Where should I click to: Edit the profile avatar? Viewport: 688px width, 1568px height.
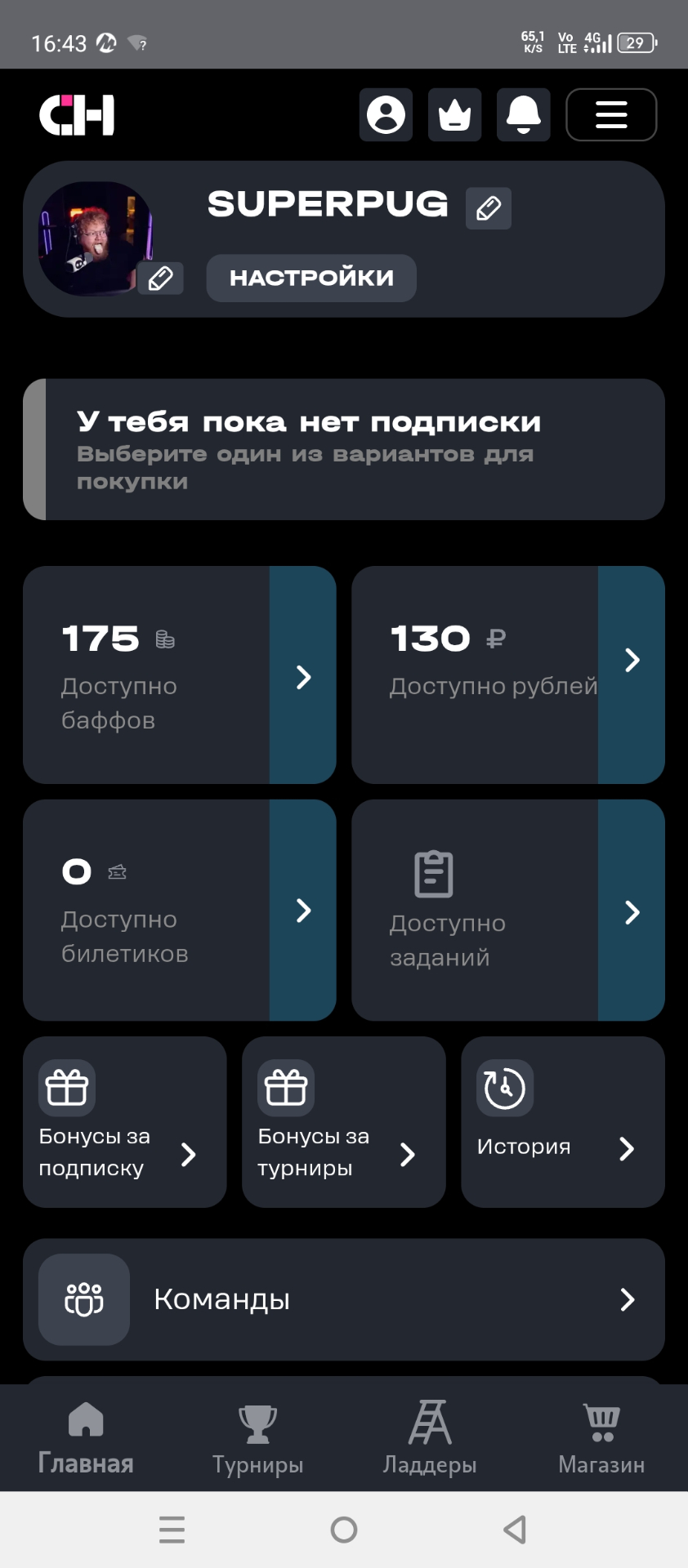tap(160, 278)
